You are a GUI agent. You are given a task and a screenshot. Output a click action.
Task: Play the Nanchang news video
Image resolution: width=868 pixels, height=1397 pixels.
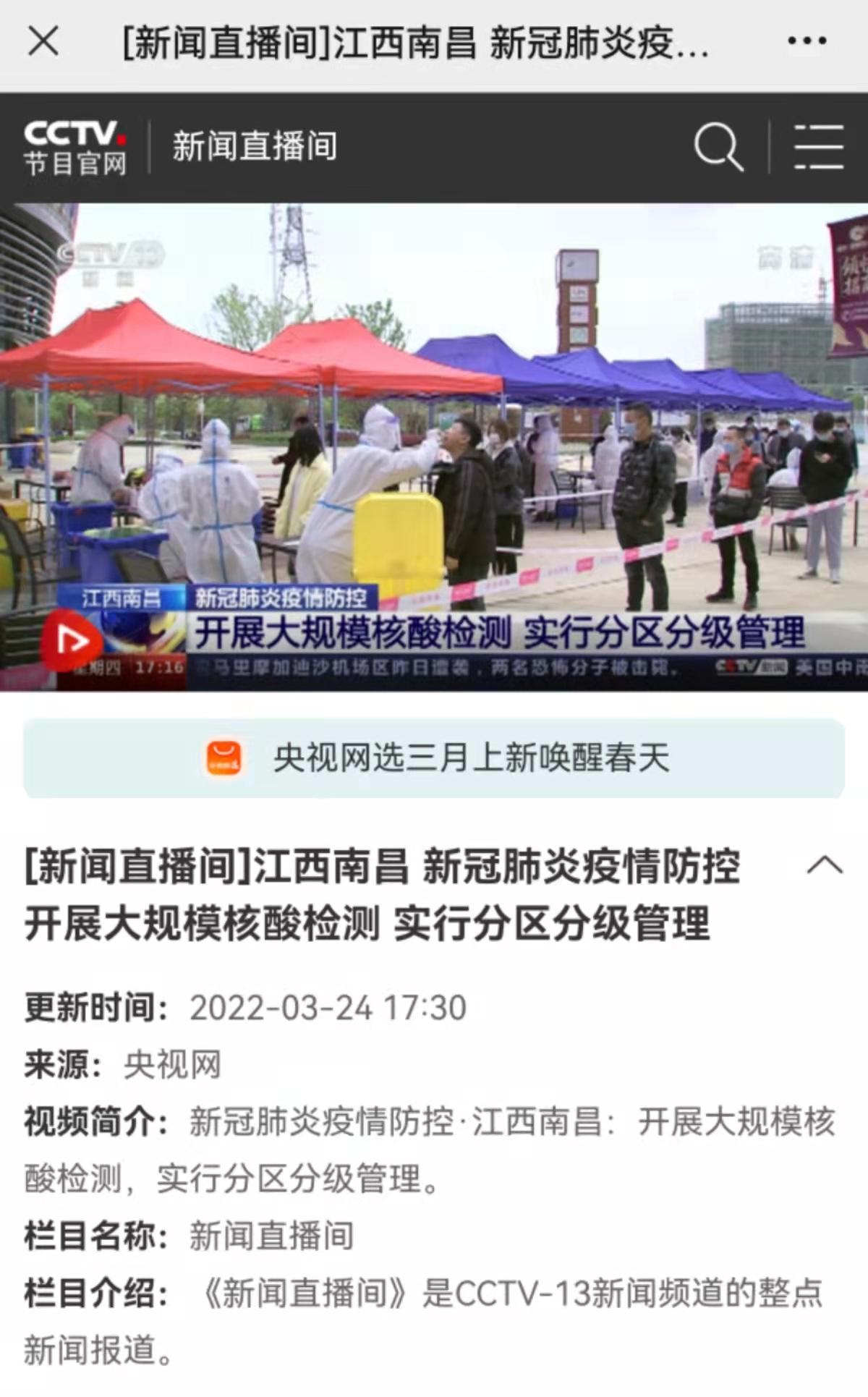pos(71,641)
